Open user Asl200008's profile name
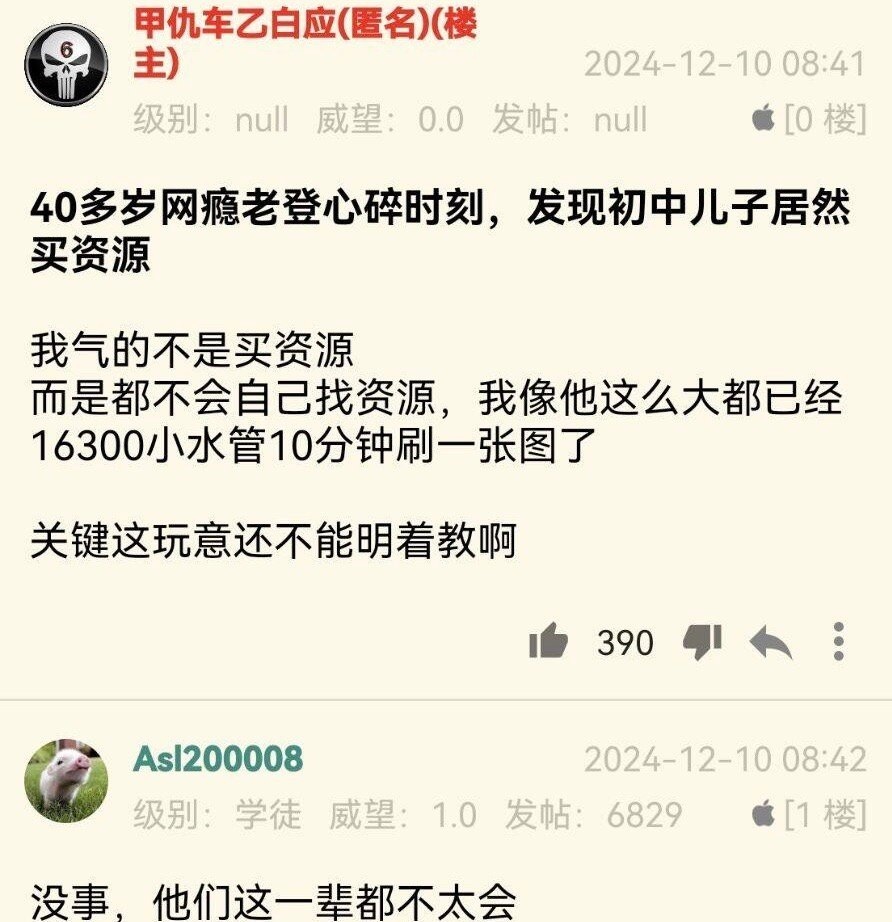The image size is (892, 922). point(218,759)
